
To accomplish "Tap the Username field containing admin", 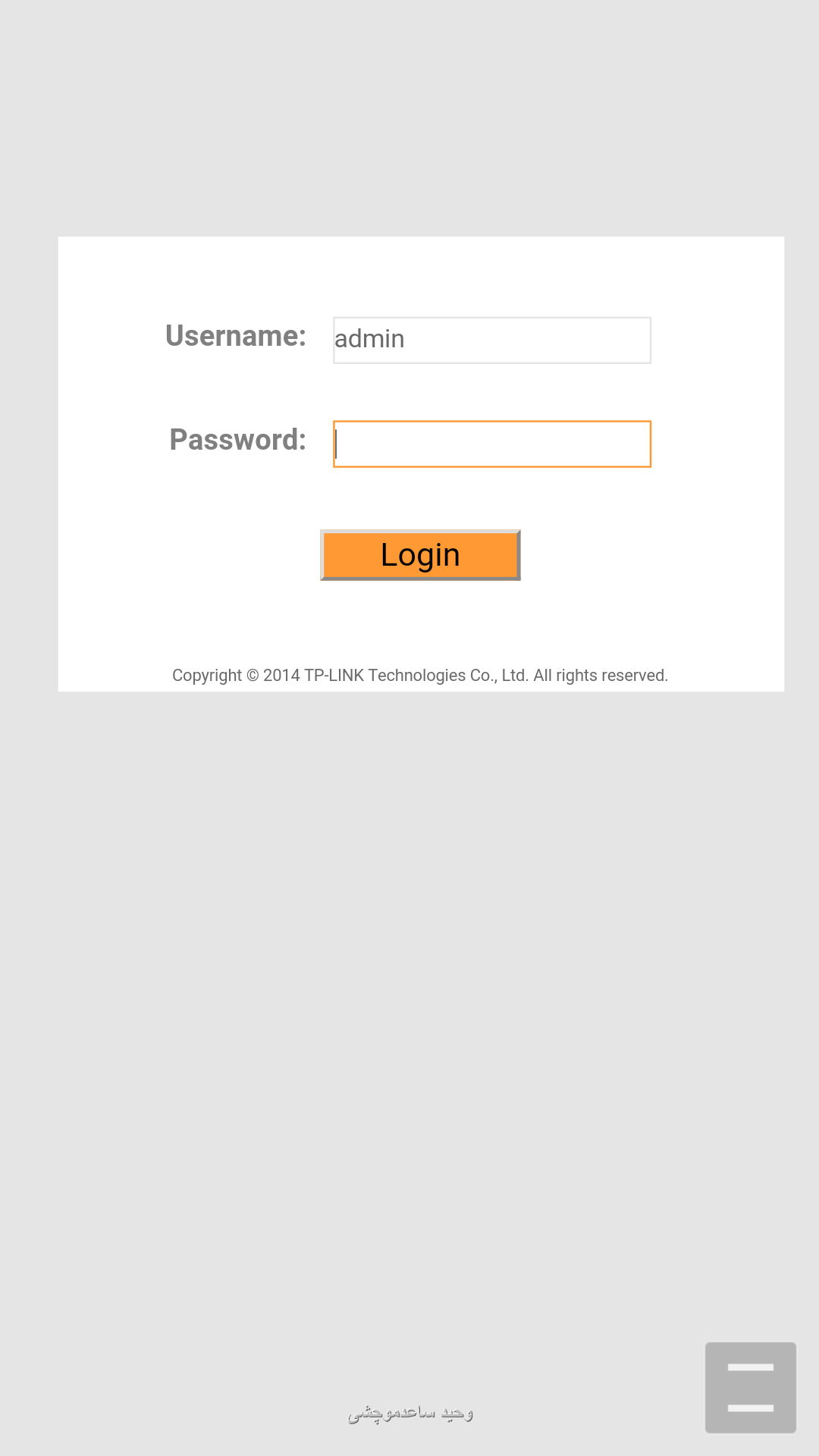I will click(x=492, y=340).
